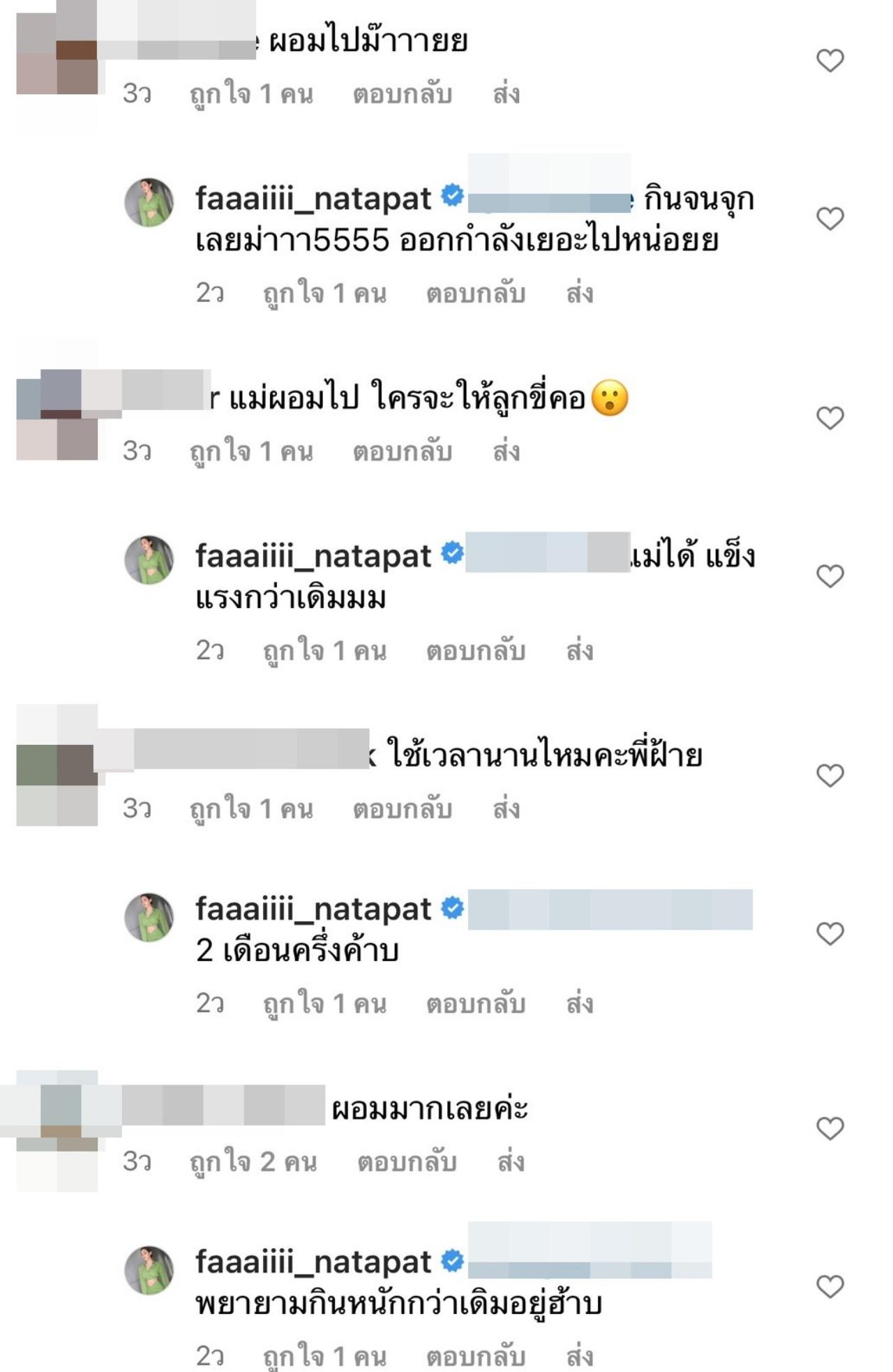Send the 'ใช้เวลานานไหมคะพี่ฝ้าย' comment via ส่ง
Screen dimensions: 893x1372
tap(506, 809)
